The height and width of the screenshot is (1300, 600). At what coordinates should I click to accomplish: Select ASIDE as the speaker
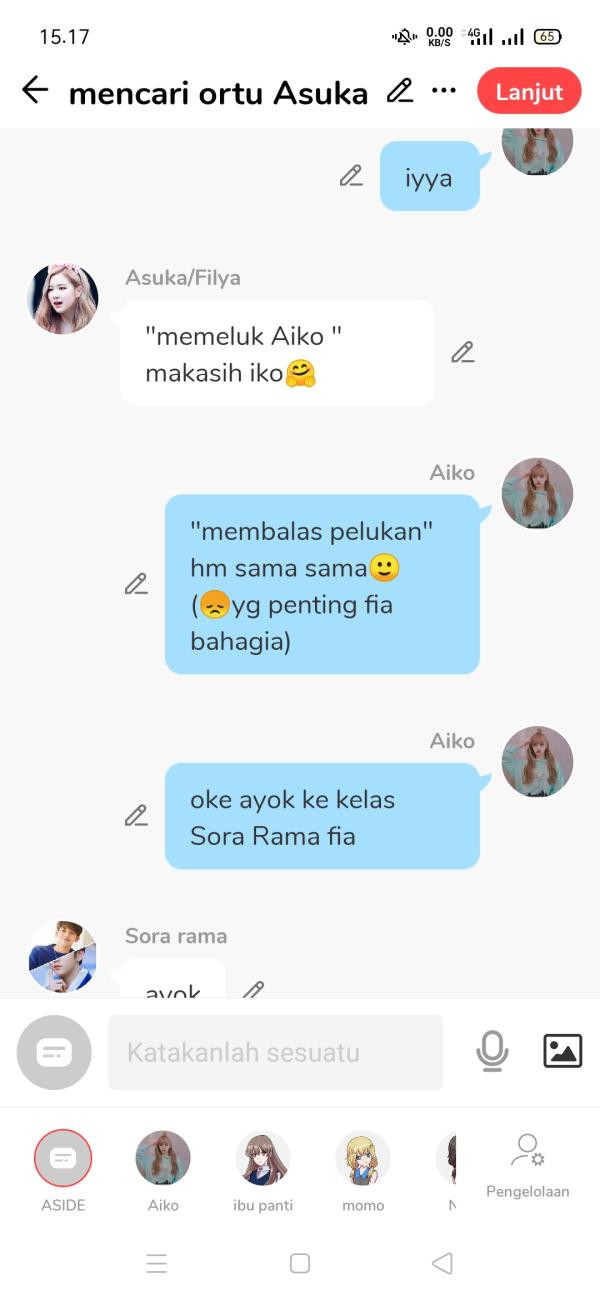point(63,1159)
